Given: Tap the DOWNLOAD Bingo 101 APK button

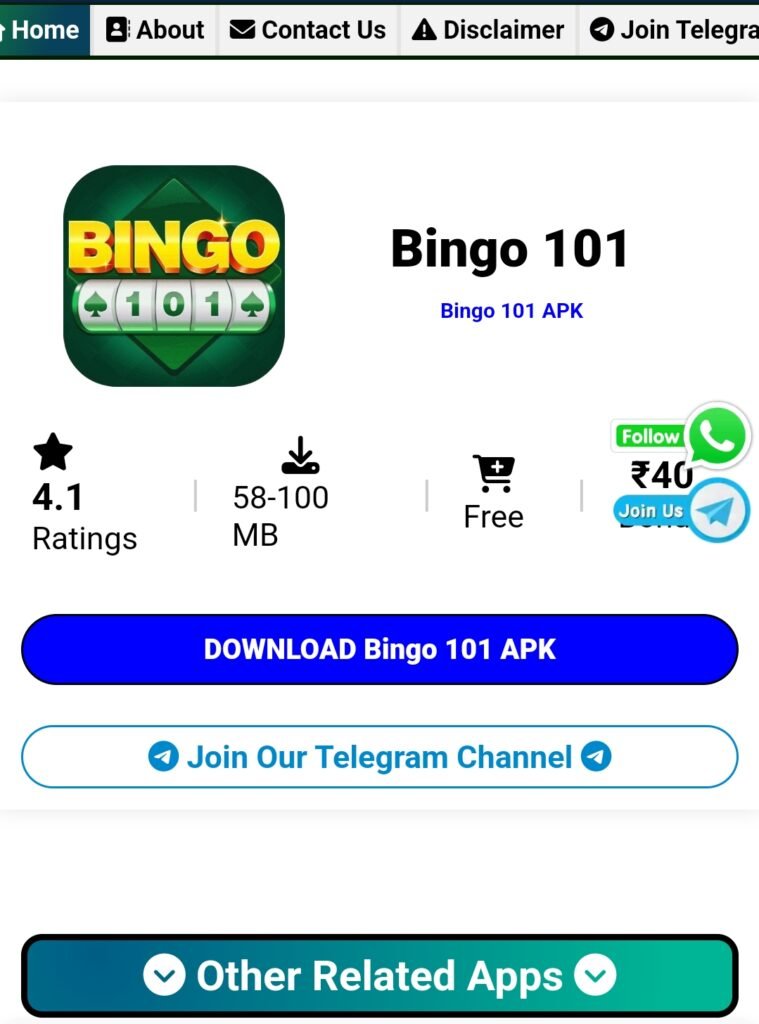Looking at the screenshot, I should (x=379, y=649).
